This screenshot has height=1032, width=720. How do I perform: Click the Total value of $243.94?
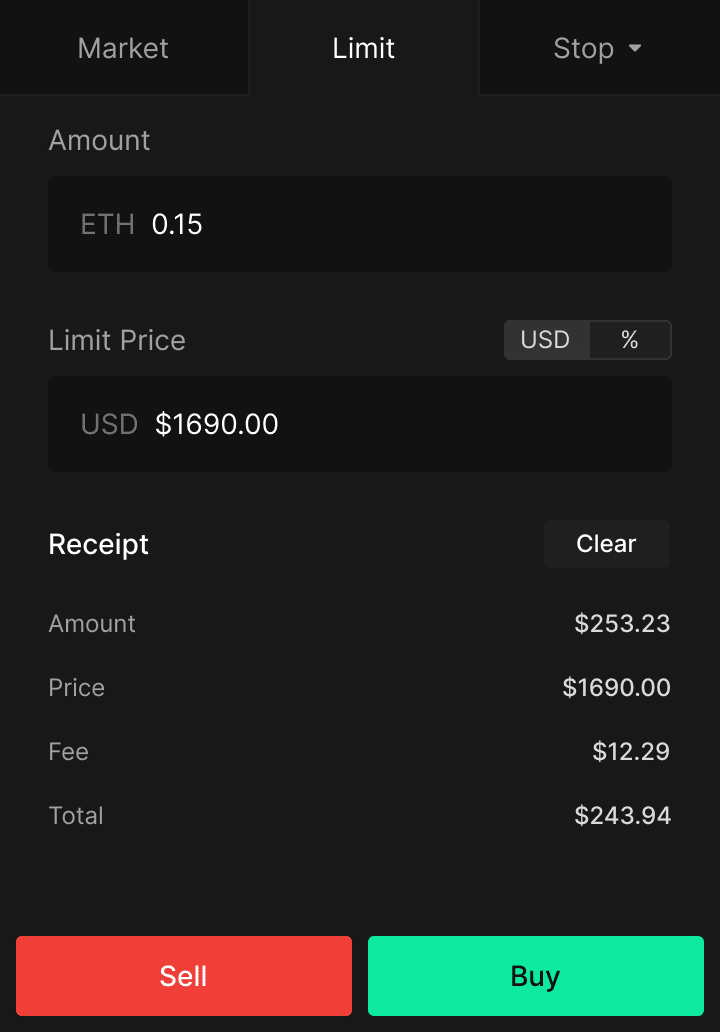(622, 815)
